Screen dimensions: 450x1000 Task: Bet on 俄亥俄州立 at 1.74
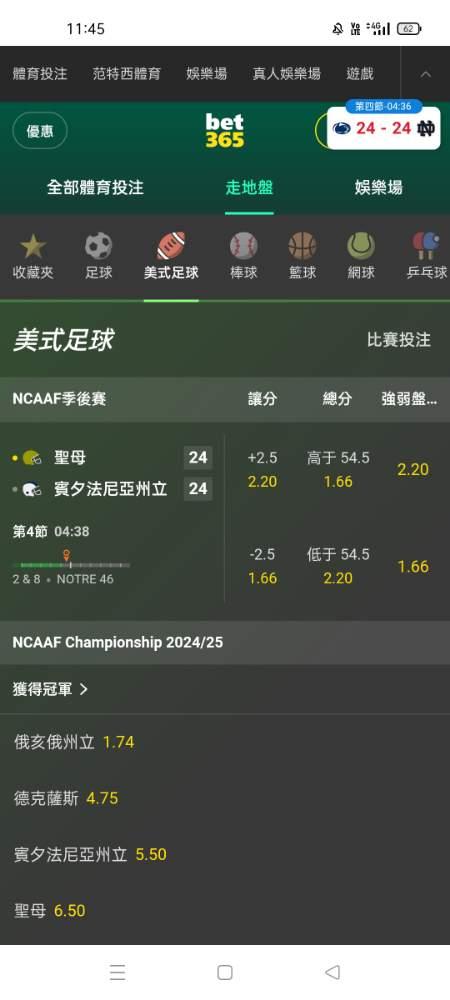pos(74,742)
